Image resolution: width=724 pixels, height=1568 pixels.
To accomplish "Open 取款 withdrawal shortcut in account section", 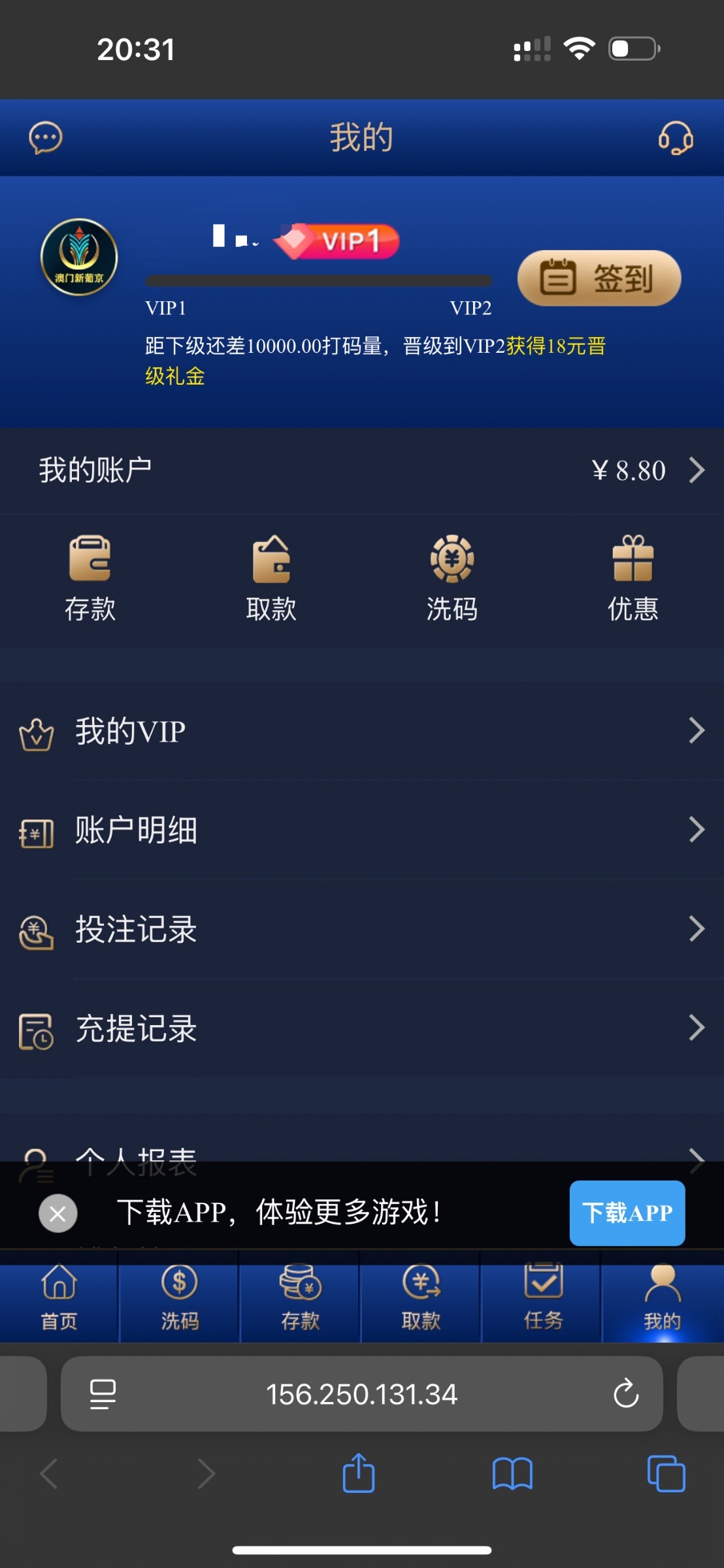I will coord(271,578).
